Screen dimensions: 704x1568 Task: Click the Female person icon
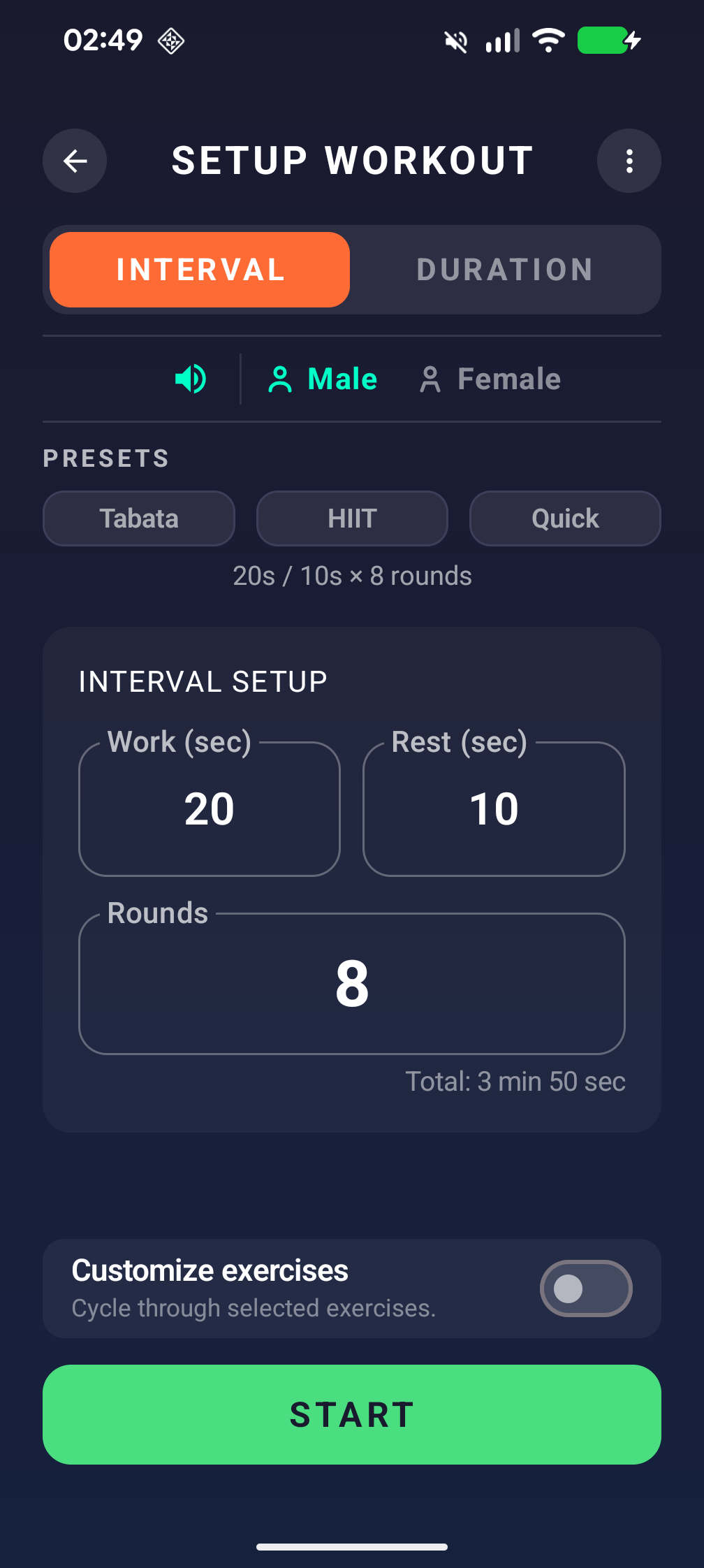coord(430,380)
